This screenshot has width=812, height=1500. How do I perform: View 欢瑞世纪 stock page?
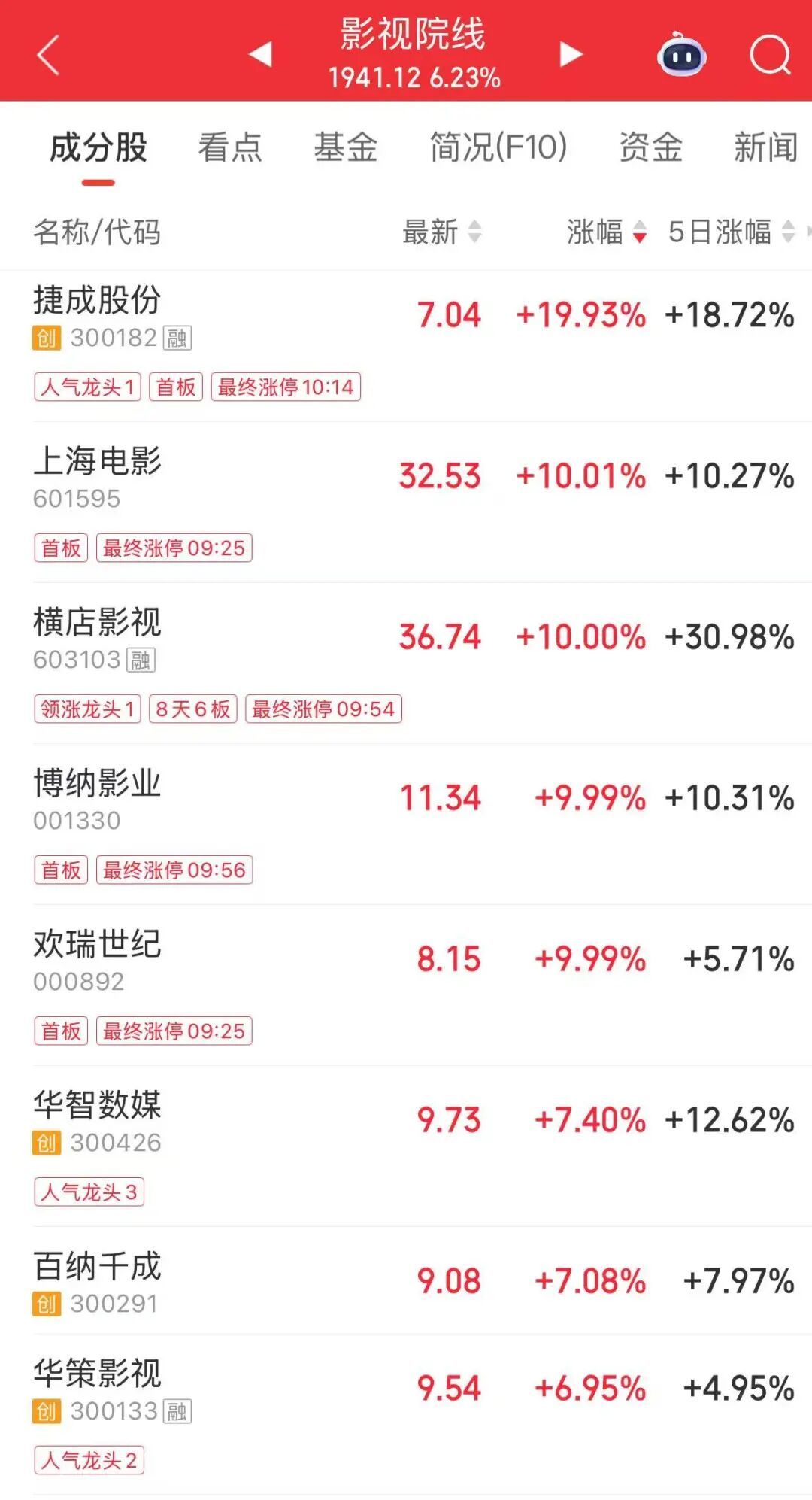[98, 945]
